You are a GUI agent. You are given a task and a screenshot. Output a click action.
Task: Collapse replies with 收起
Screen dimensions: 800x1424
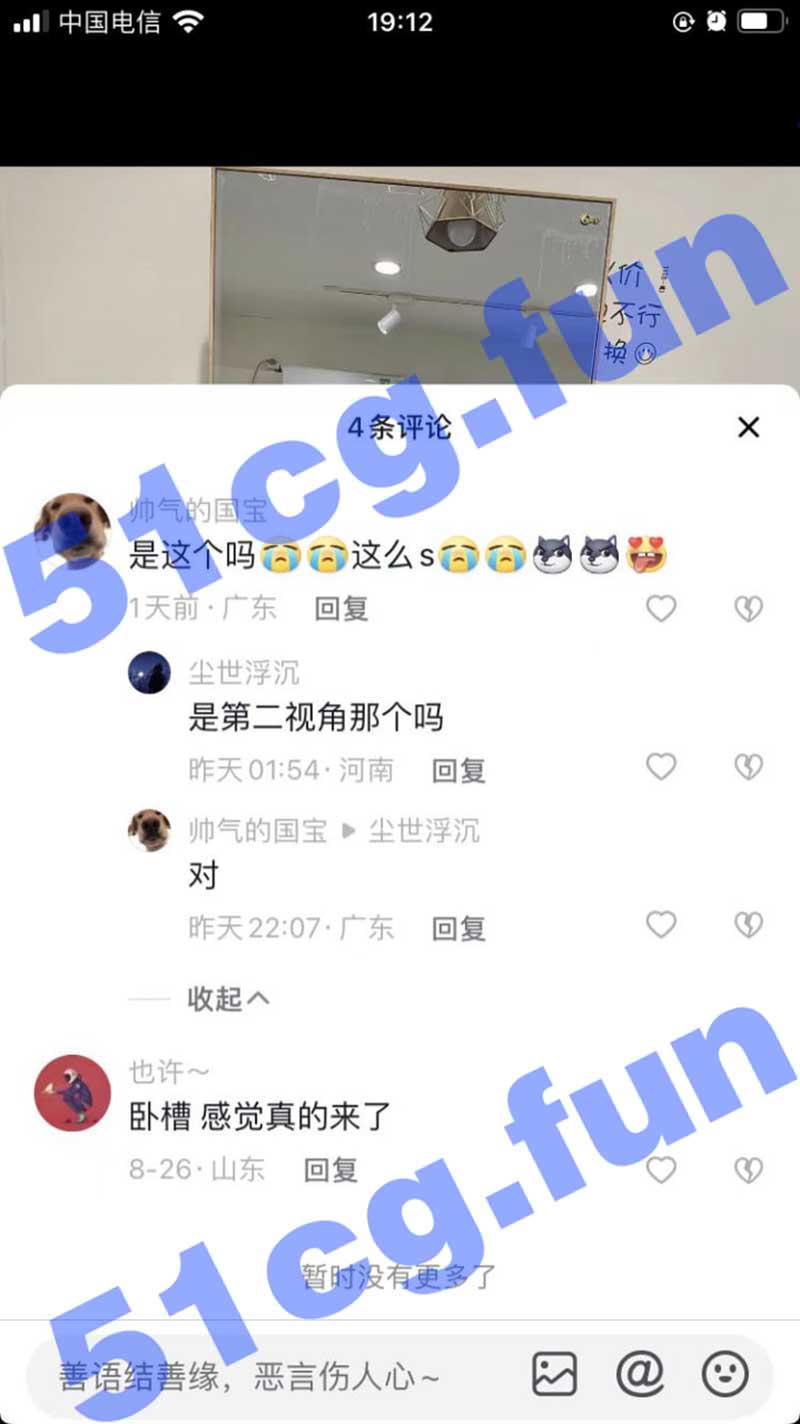click(228, 998)
